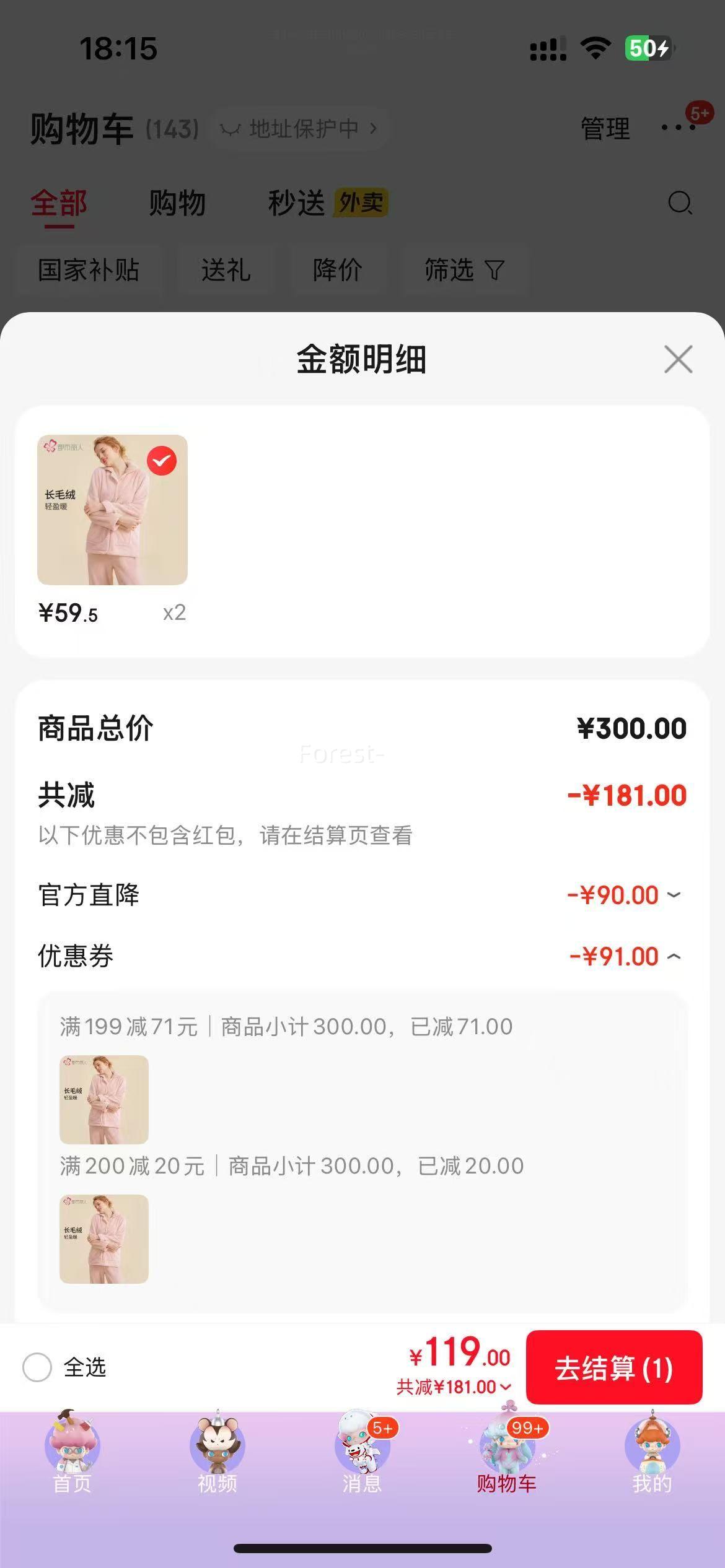The height and width of the screenshot is (1568, 725).
Task: Collapse the 共减¥181.00 summary near checkout
Action: 454,1387
